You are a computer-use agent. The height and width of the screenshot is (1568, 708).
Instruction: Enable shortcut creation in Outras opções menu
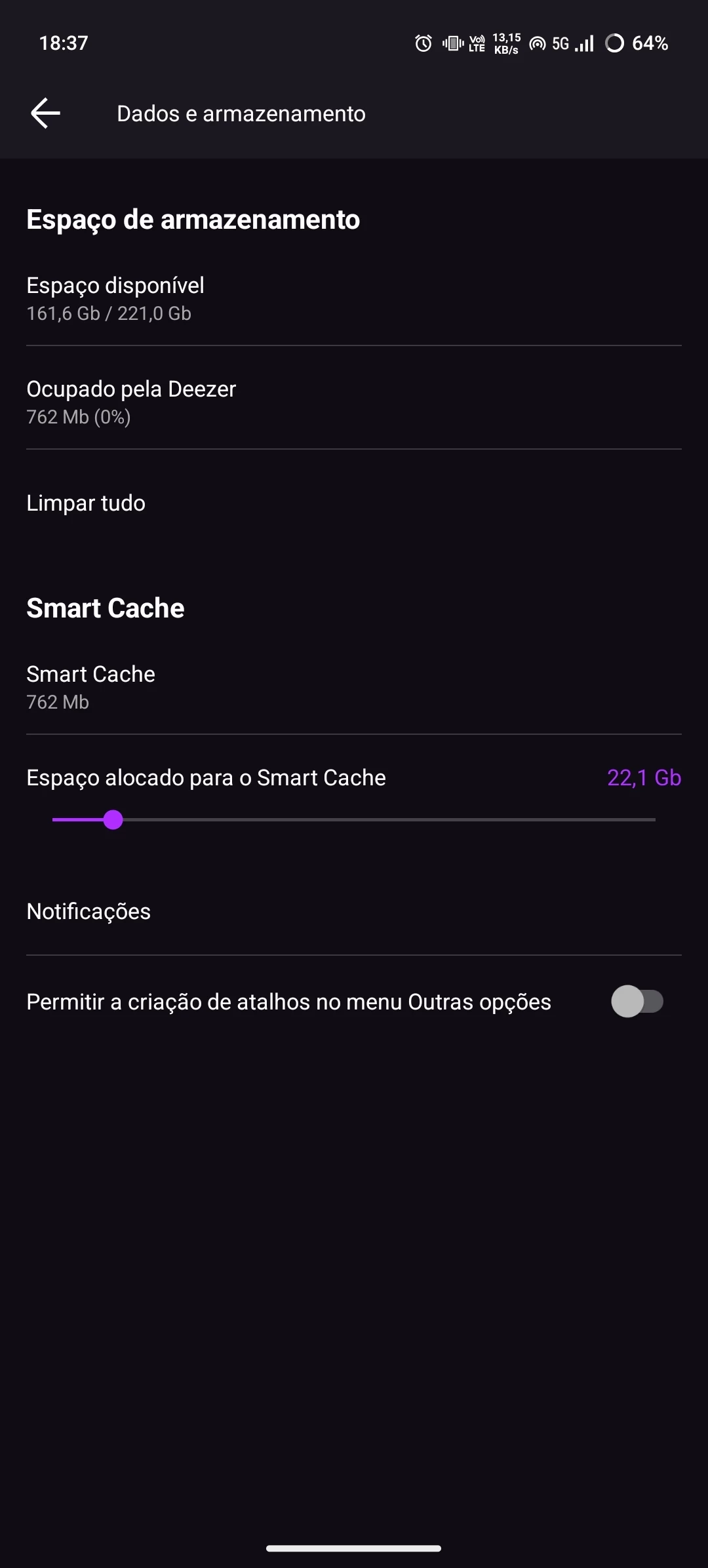637,1002
